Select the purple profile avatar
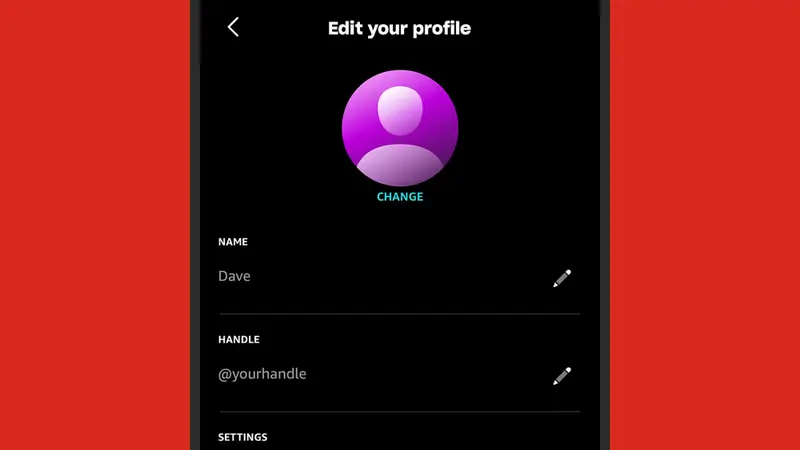This screenshot has width=800, height=450. tap(400, 128)
